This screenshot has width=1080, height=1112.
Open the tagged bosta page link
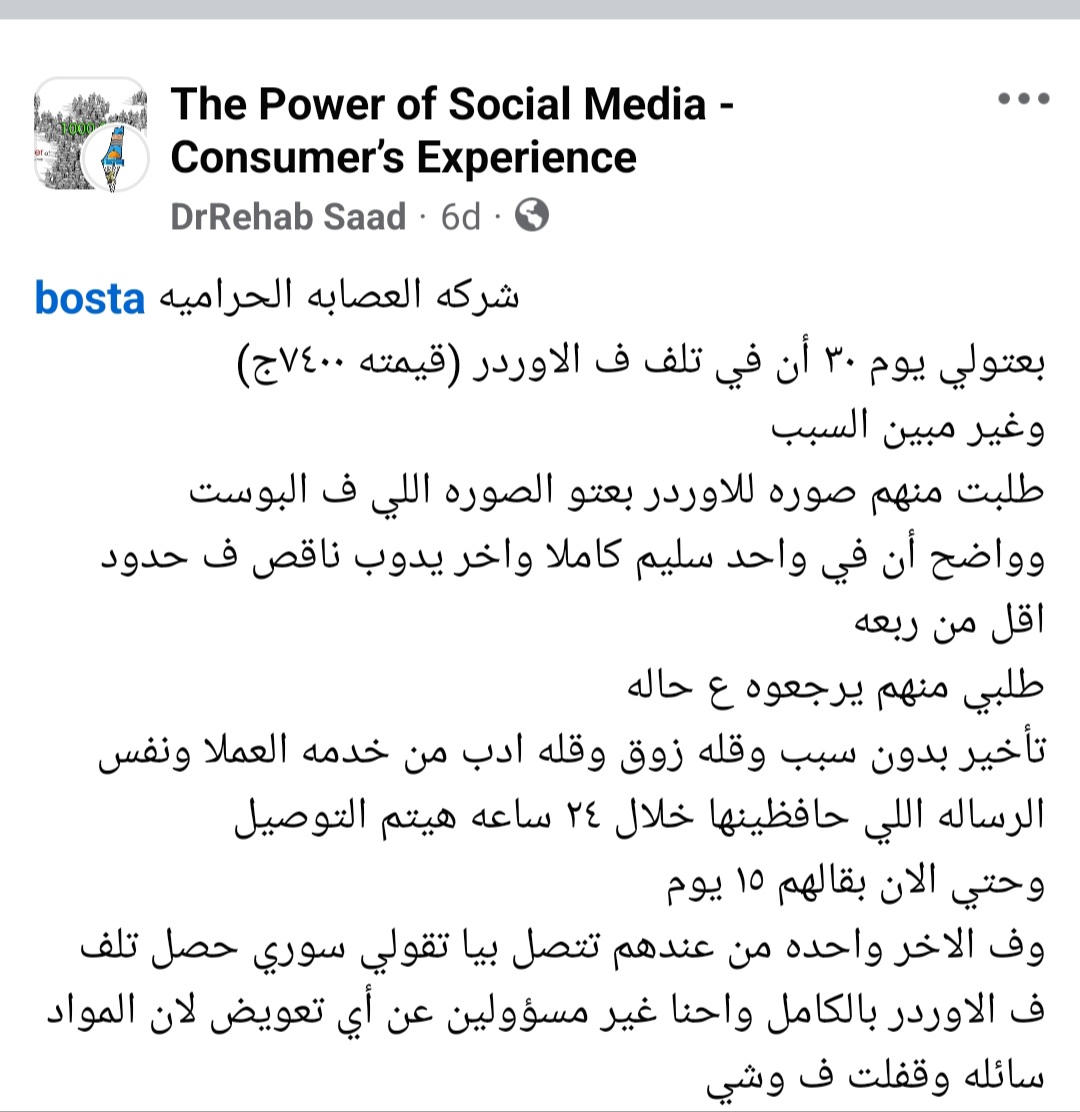(x=90, y=298)
